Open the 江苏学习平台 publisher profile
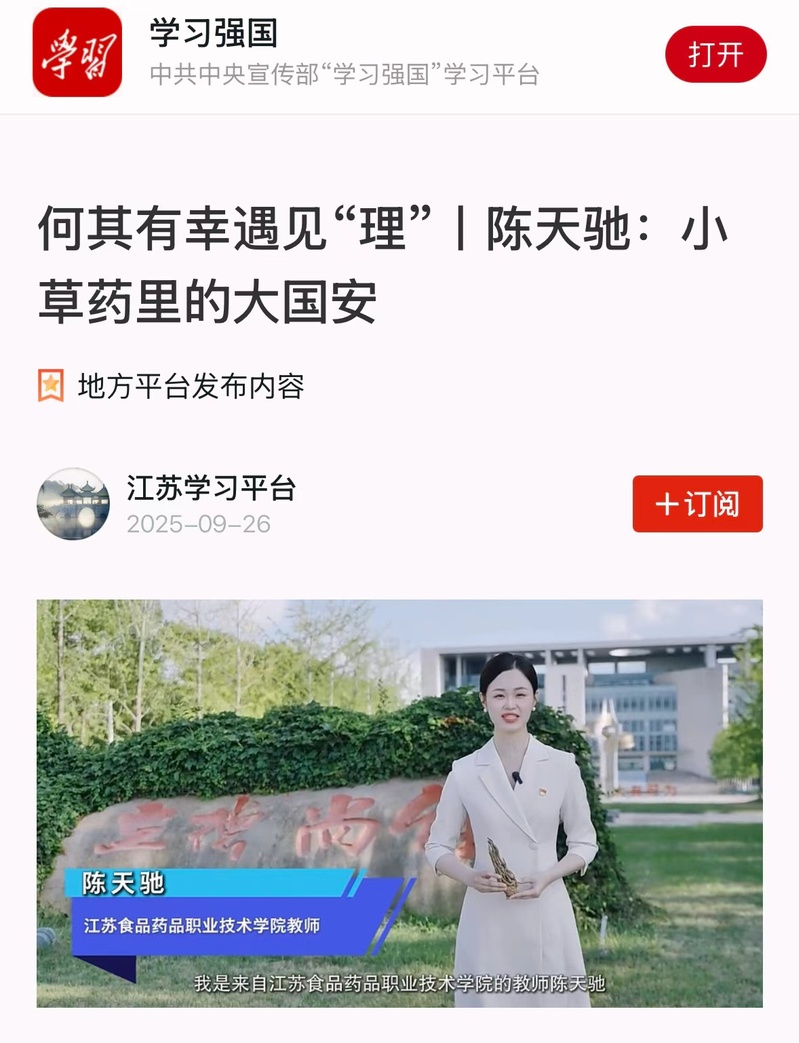This screenshot has height=1043, width=799. 211,488
